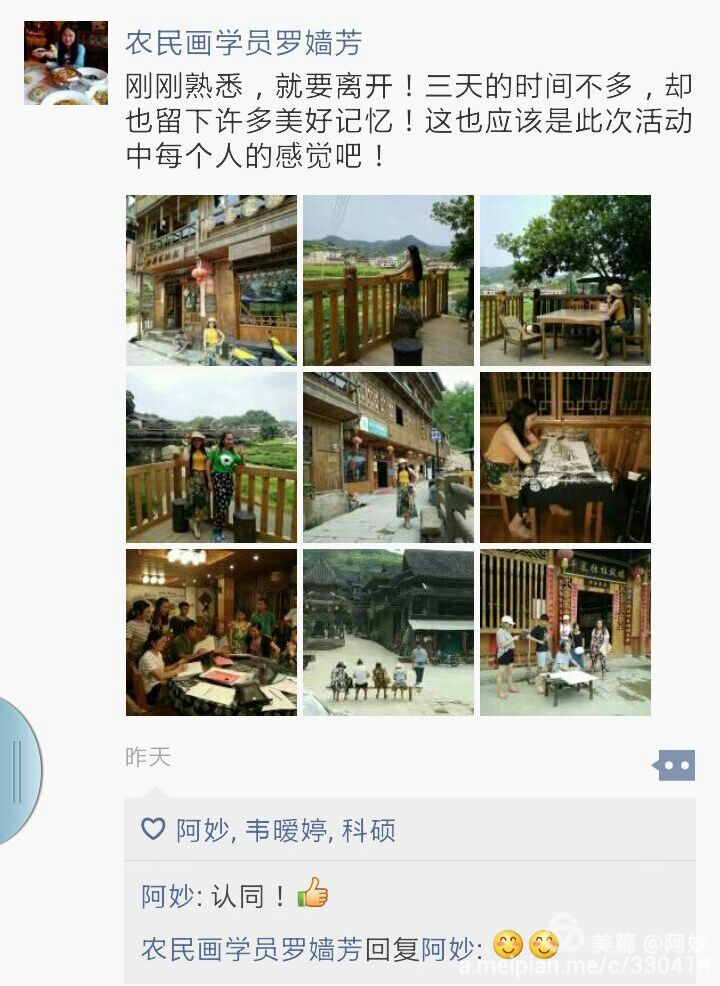The height and width of the screenshot is (986, 720).
Task: Open photo of people sitting on bench
Action: coord(388,632)
